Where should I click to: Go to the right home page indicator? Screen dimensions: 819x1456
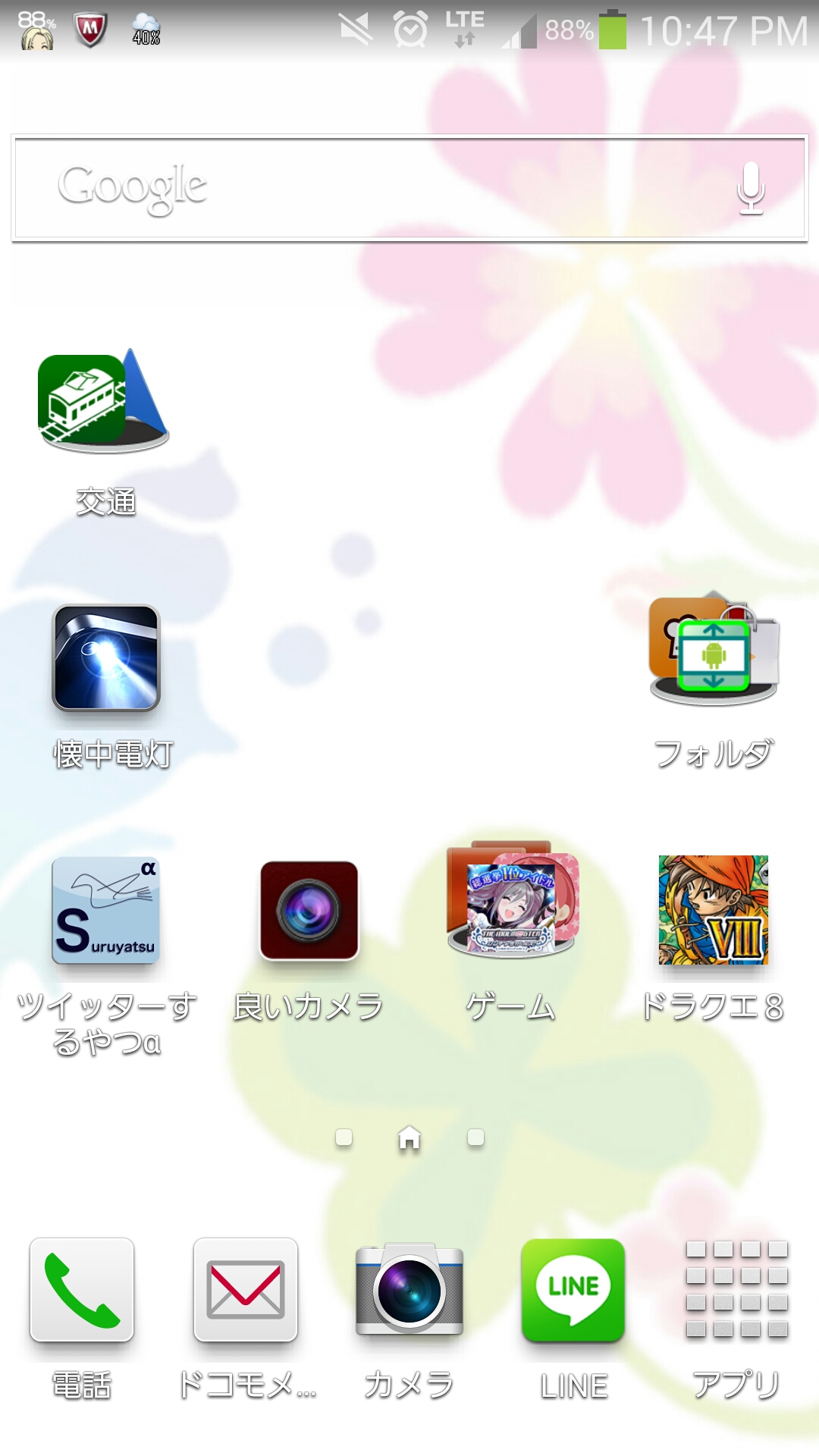point(475,1137)
